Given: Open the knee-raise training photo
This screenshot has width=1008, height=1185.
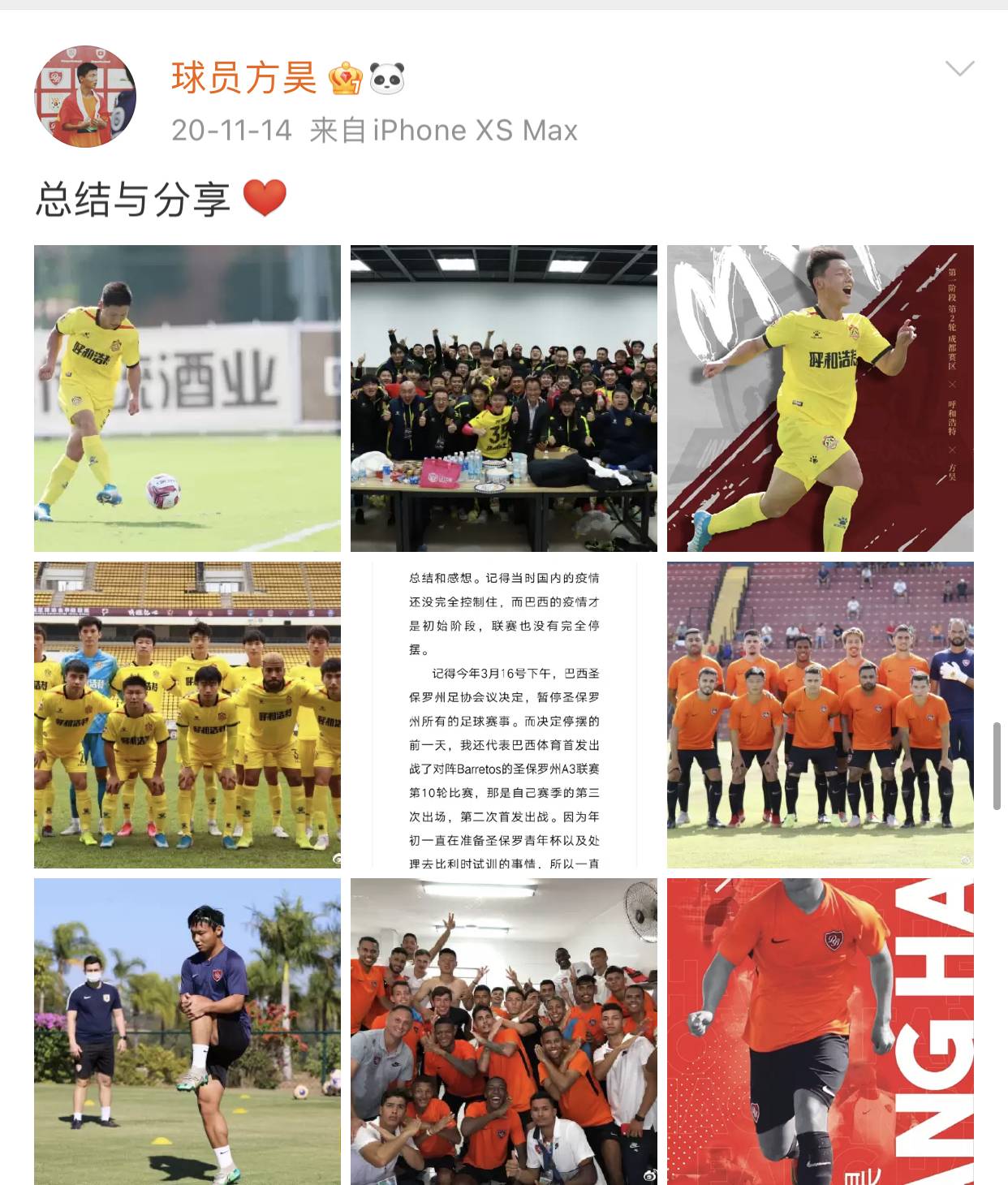Looking at the screenshot, I should click(187, 1031).
